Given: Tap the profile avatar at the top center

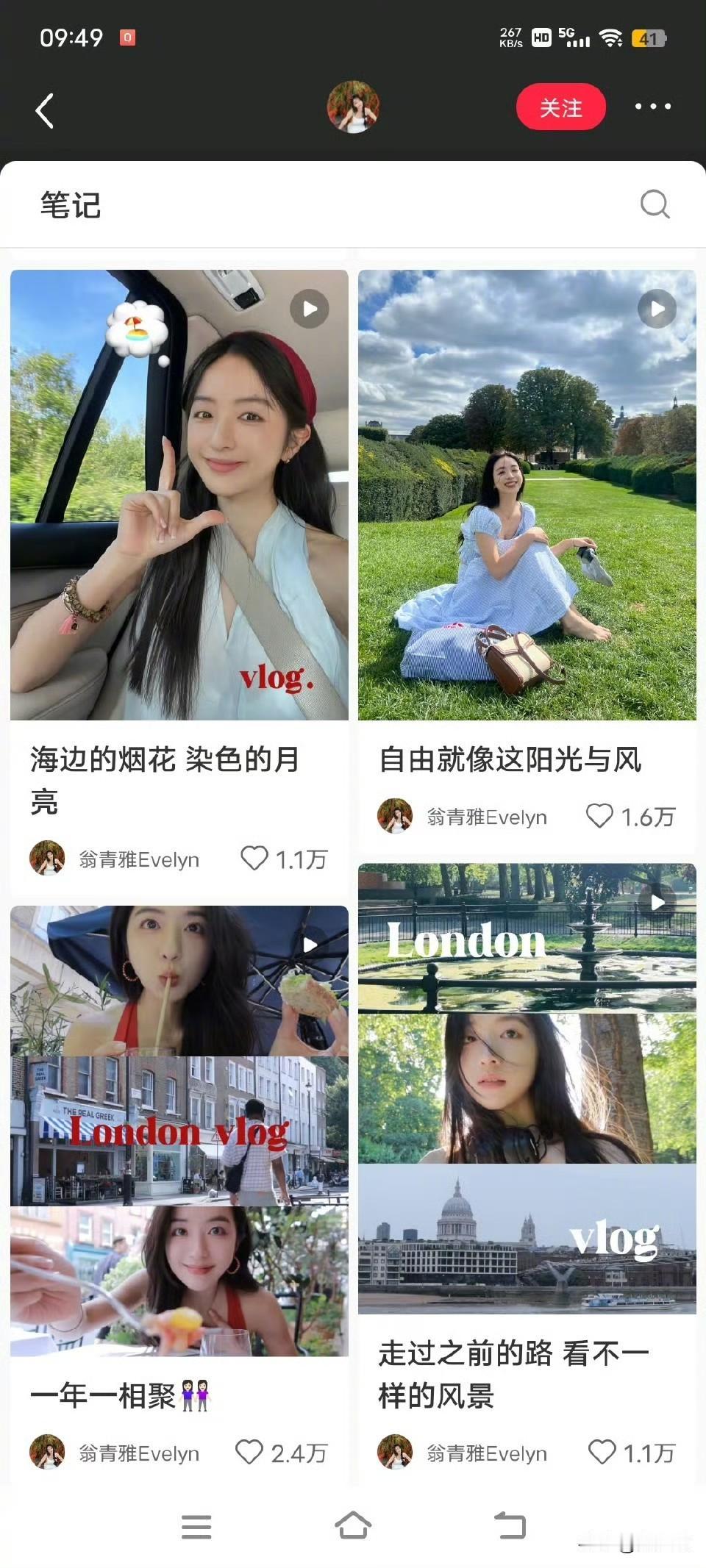Looking at the screenshot, I should (353, 107).
